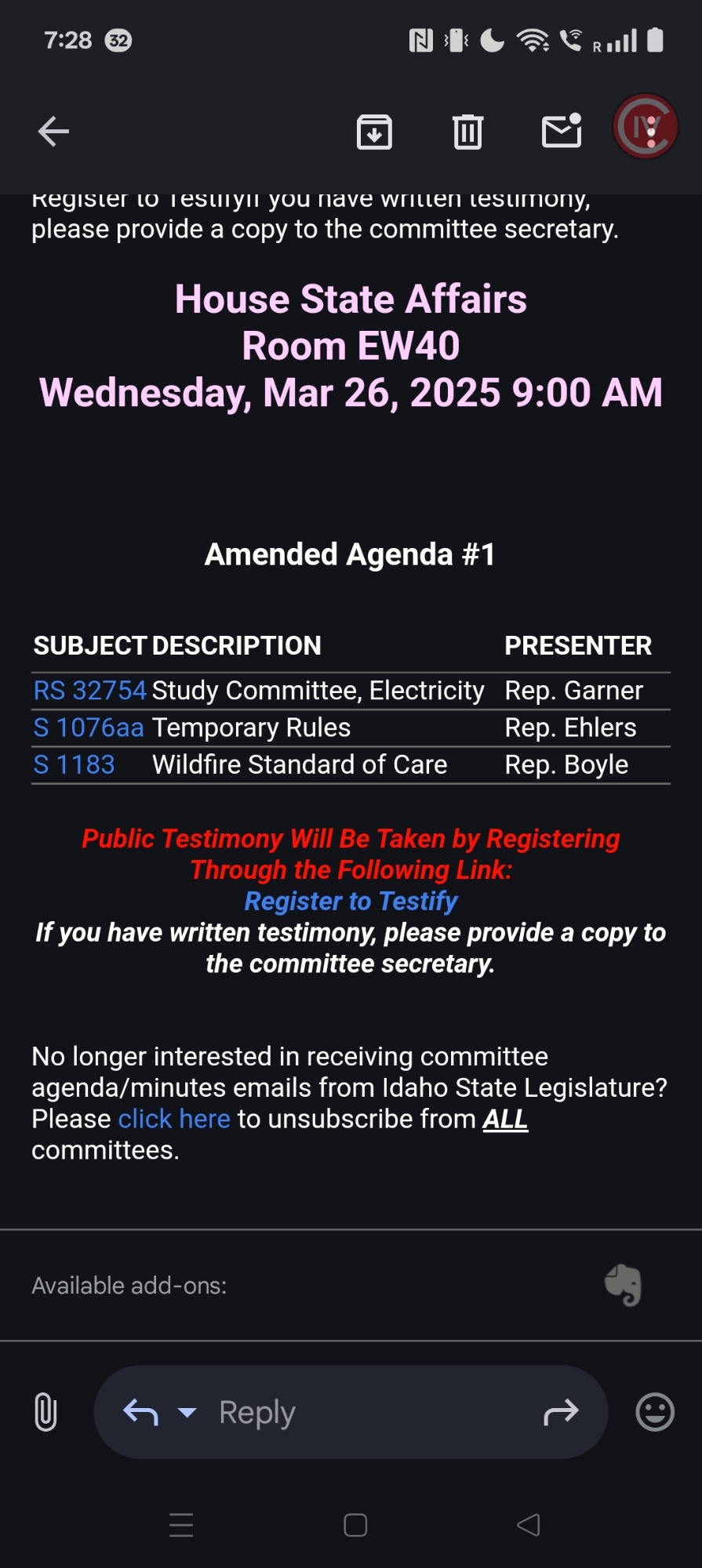Expand the reply type dropdown arrow
Viewport: 702px width, 1568px height.
click(x=187, y=1413)
